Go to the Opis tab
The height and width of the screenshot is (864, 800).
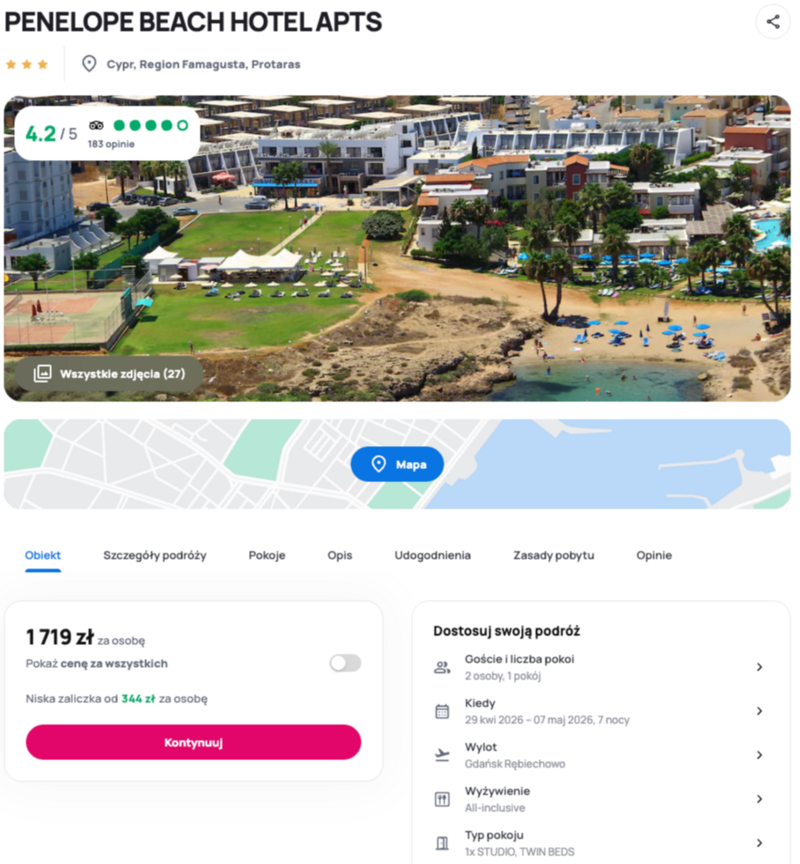pyautogui.click(x=340, y=555)
